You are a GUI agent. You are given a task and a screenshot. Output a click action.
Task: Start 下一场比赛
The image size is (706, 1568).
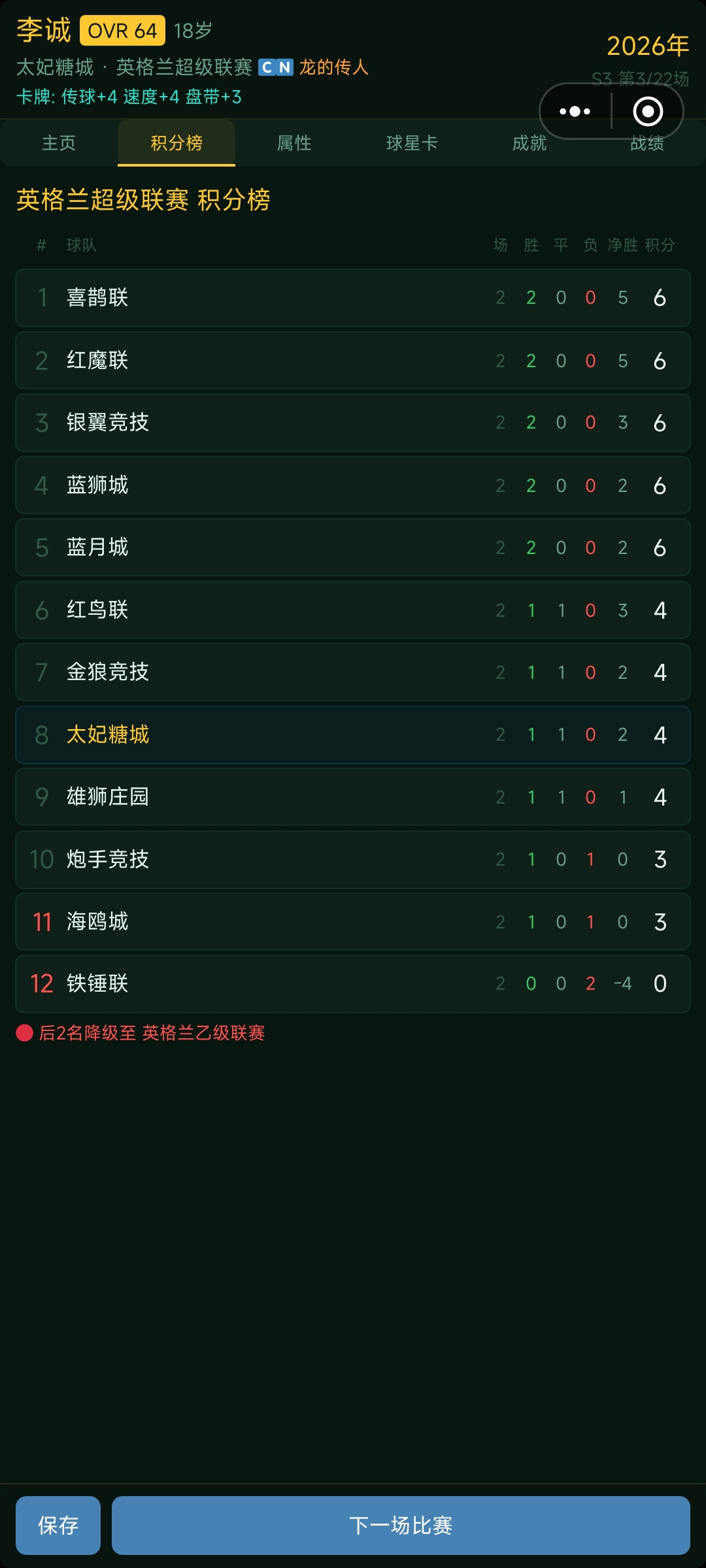point(401,1526)
